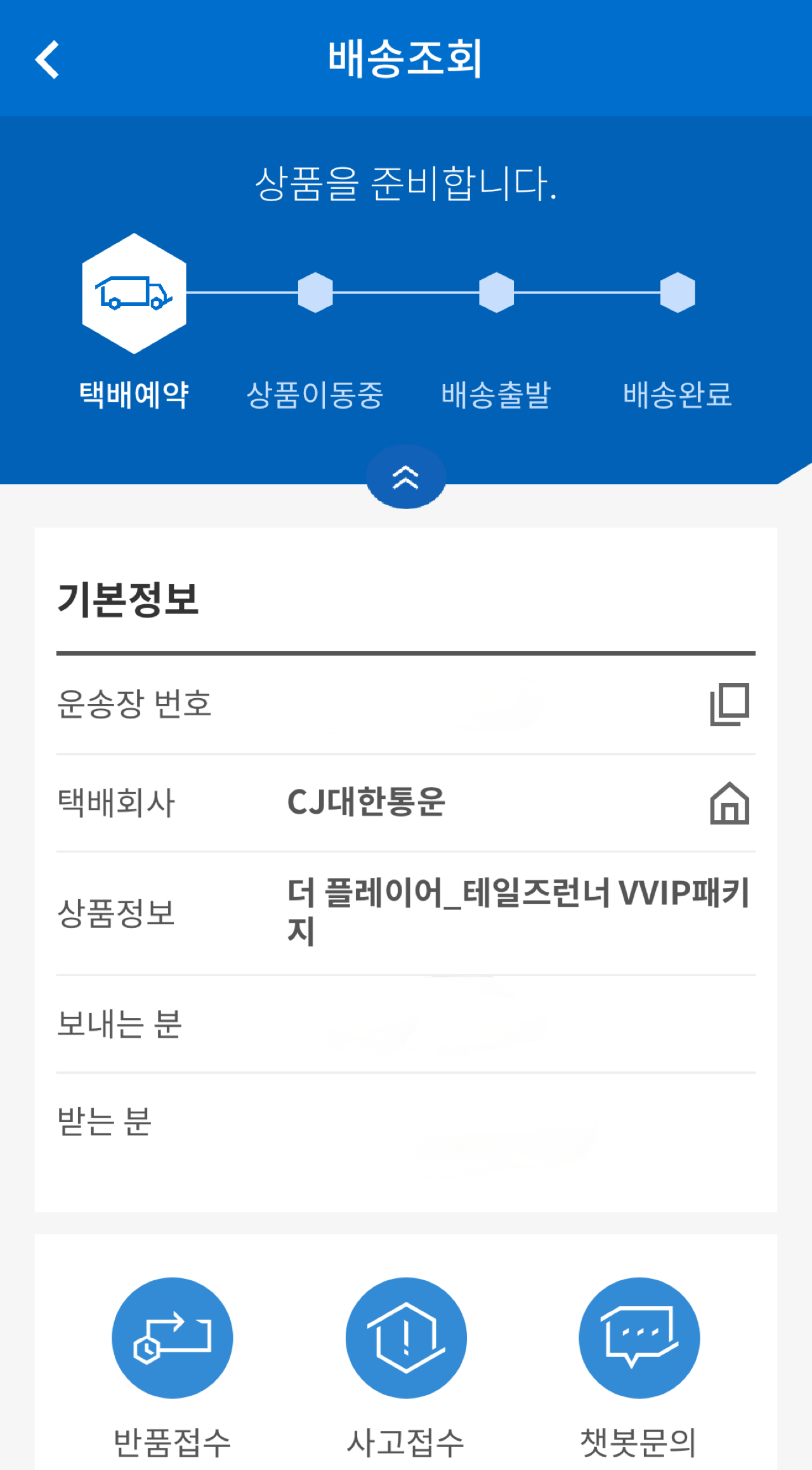
Task: Go back from the 배송조회 screen
Action: (x=47, y=60)
